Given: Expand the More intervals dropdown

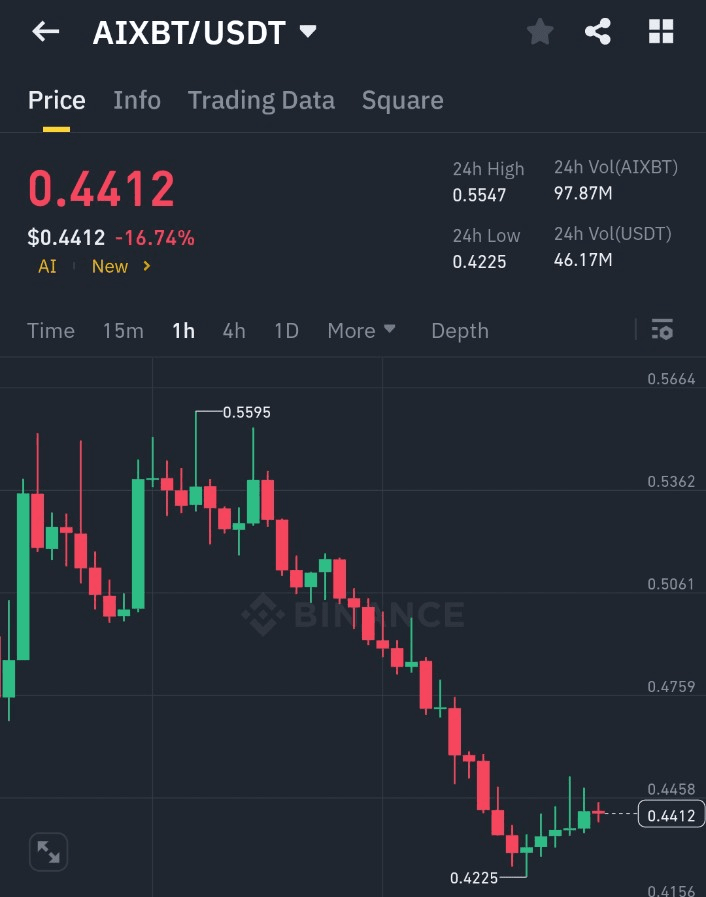Looking at the screenshot, I should point(361,330).
